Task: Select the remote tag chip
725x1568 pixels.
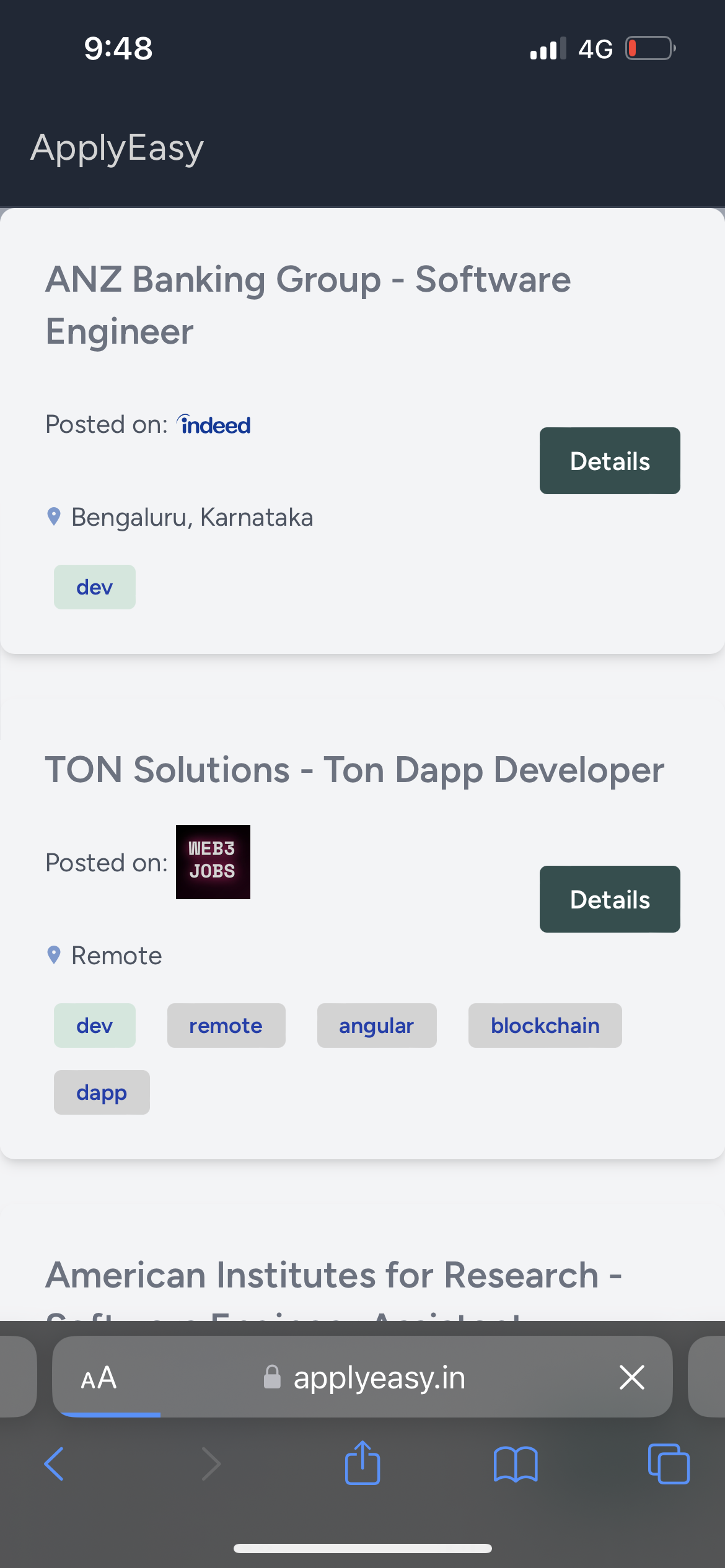Action: click(x=226, y=1026)
